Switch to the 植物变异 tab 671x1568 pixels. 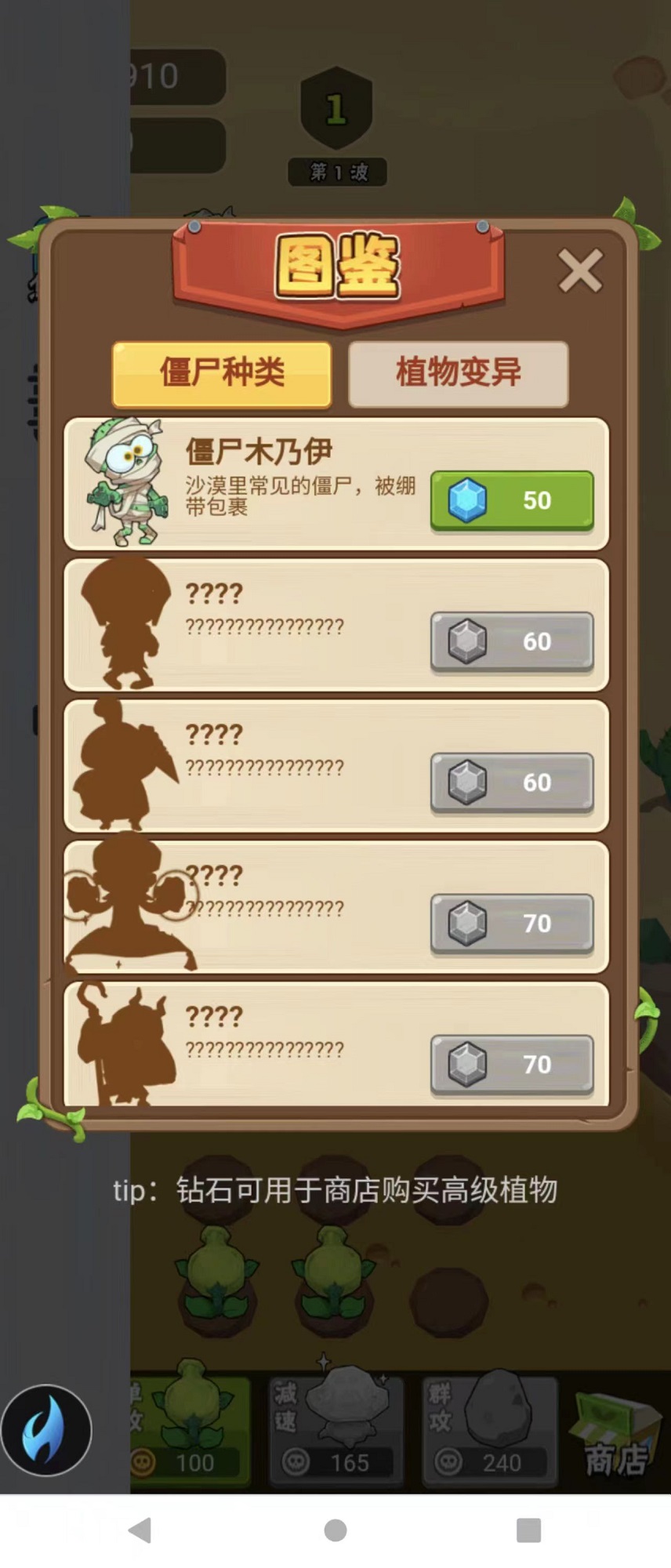coord(458,373)
